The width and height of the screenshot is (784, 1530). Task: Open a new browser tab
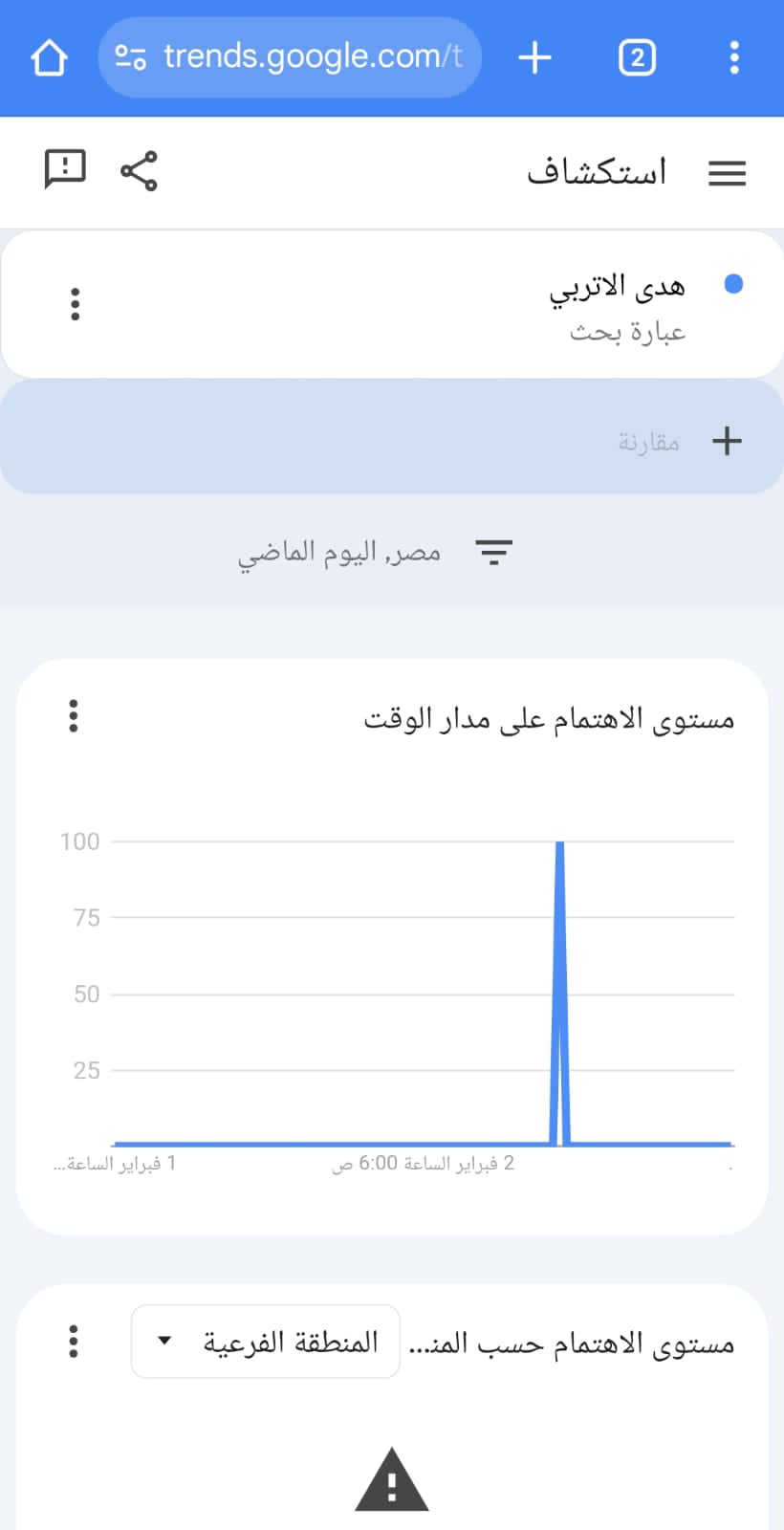(x=535, y=57)
